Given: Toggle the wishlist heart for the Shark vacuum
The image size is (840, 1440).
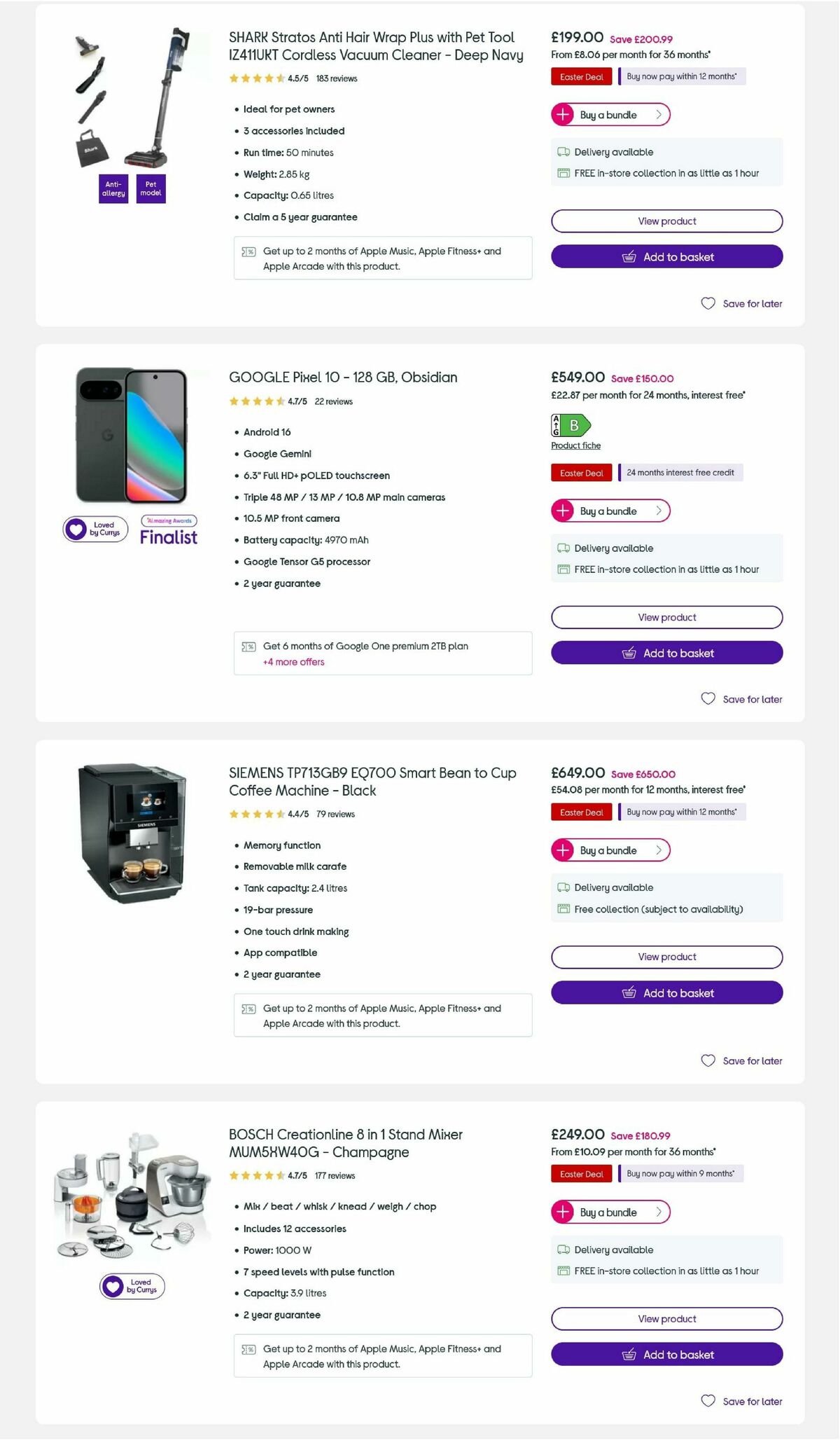Looking at the screenshot, I should coord(708,303).
